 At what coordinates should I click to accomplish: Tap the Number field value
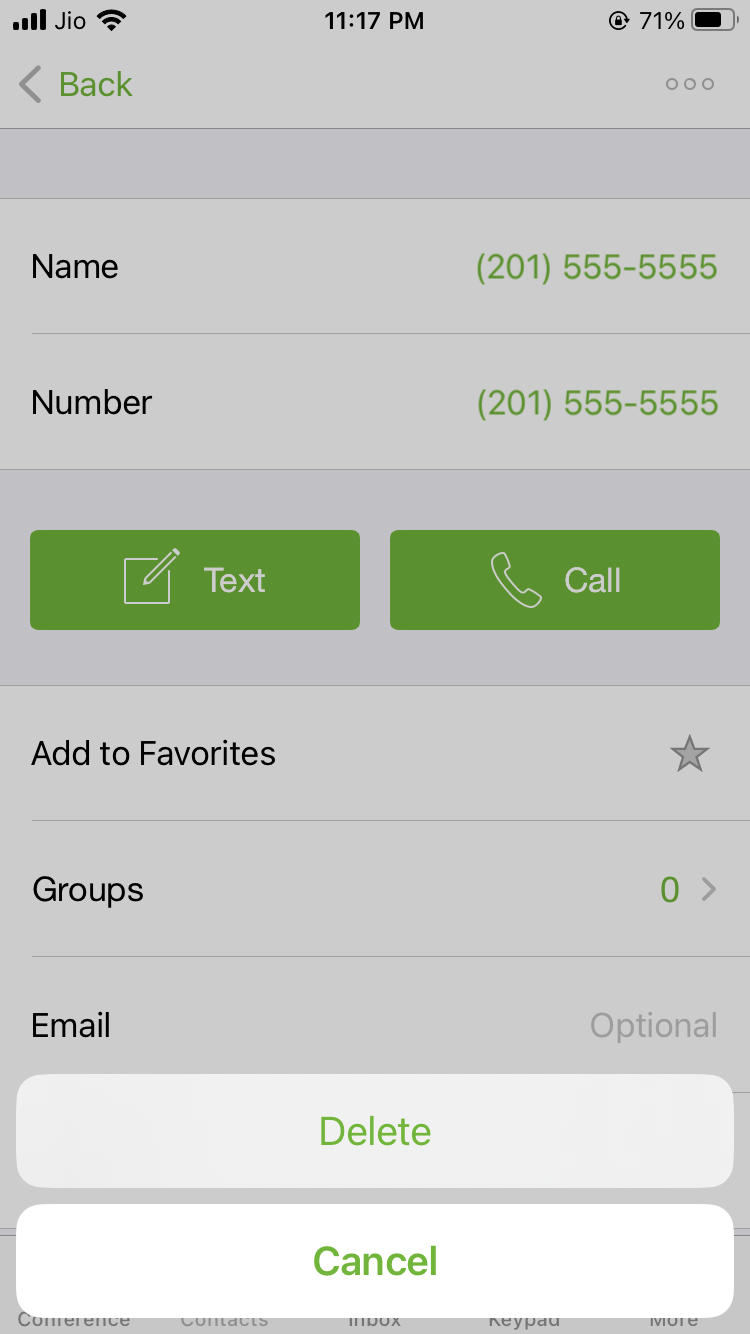coord(597,403)
